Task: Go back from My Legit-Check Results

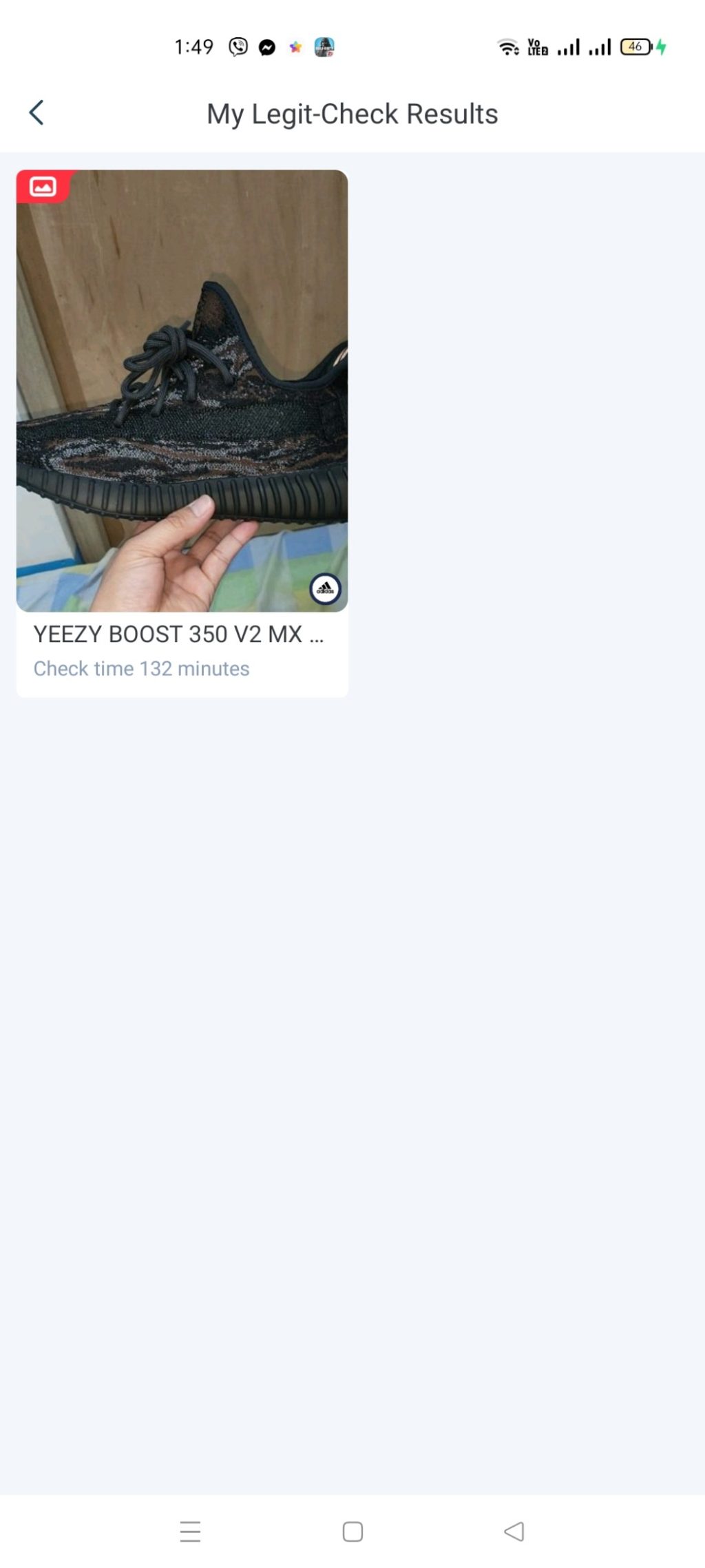Action: pos(36,113)
